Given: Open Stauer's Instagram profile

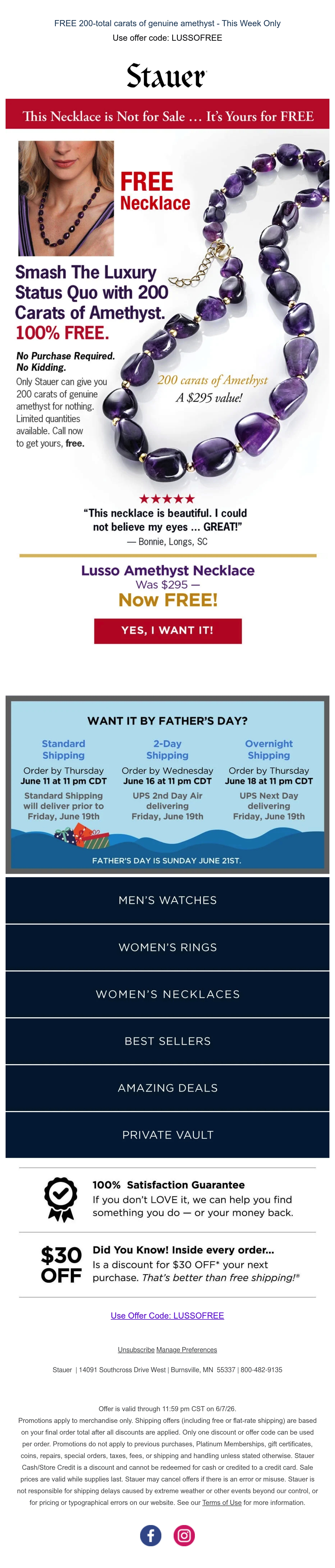Looking at the screenshot, I should coord(184,1535).
